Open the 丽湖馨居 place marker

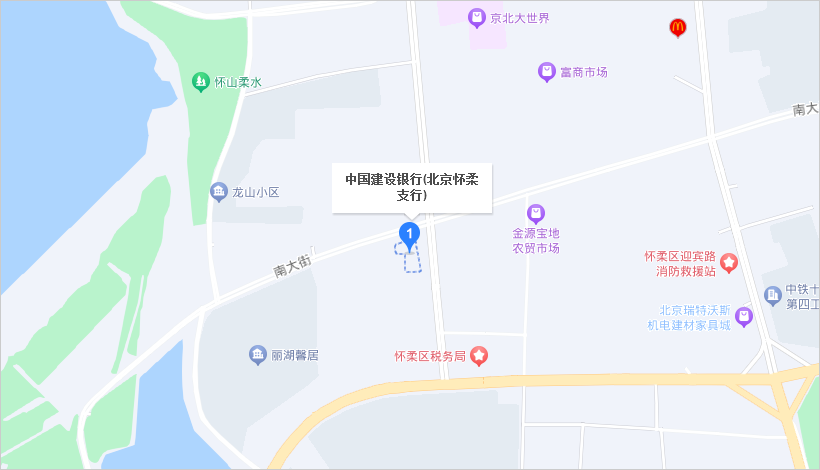coord(257,354)
